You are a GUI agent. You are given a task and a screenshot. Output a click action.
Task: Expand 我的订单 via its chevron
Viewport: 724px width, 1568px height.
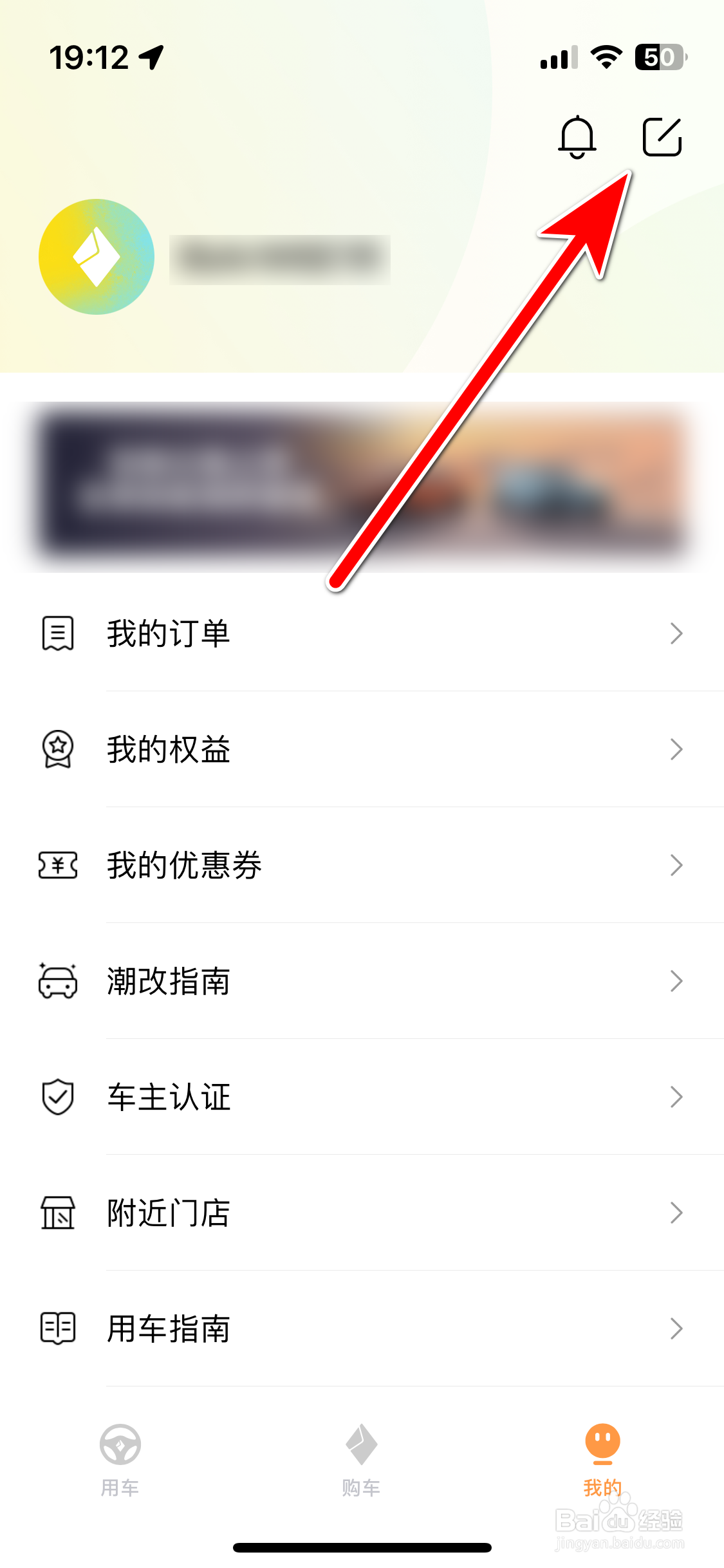coord(676,633)
